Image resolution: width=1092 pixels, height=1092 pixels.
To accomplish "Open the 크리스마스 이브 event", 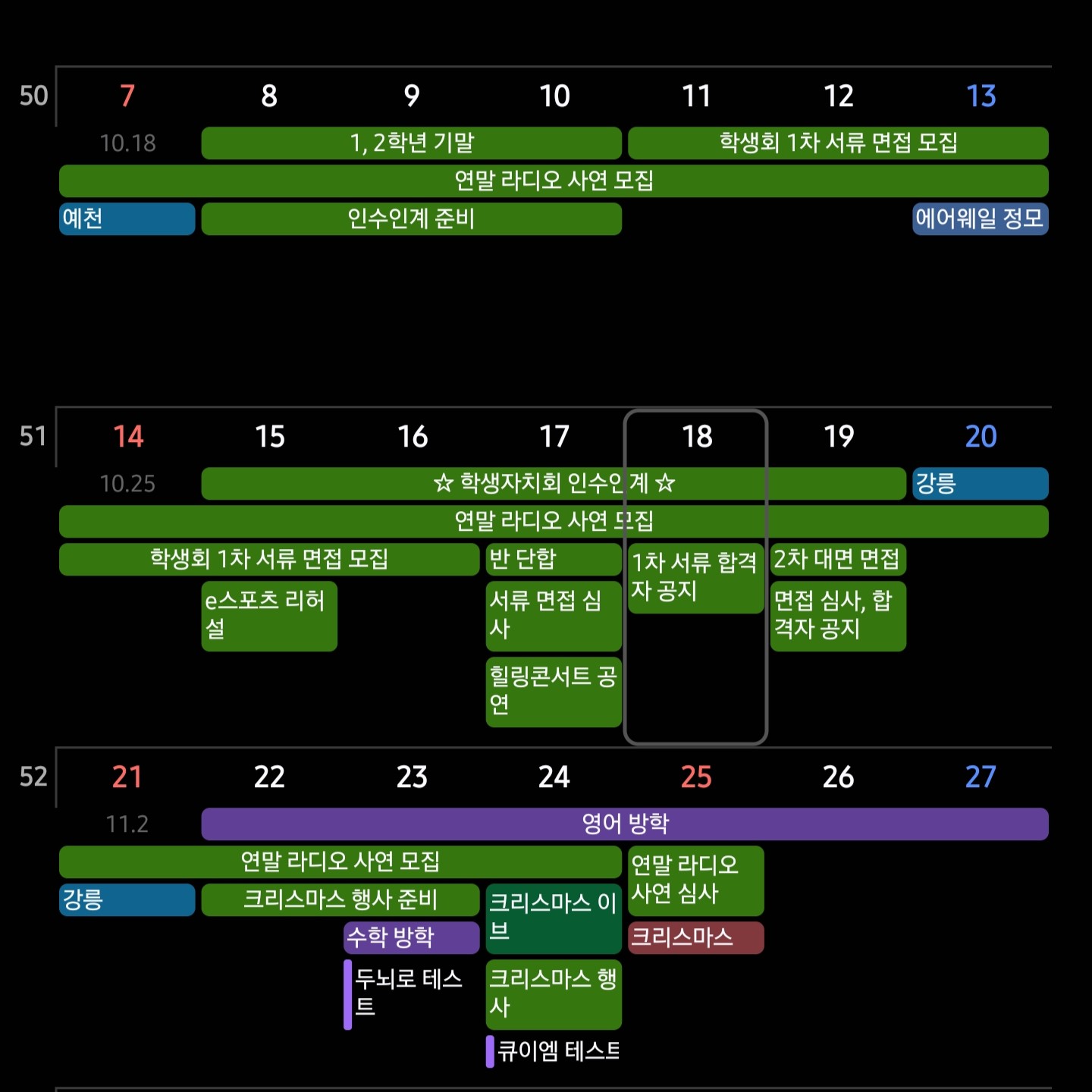I will [554, 918].
